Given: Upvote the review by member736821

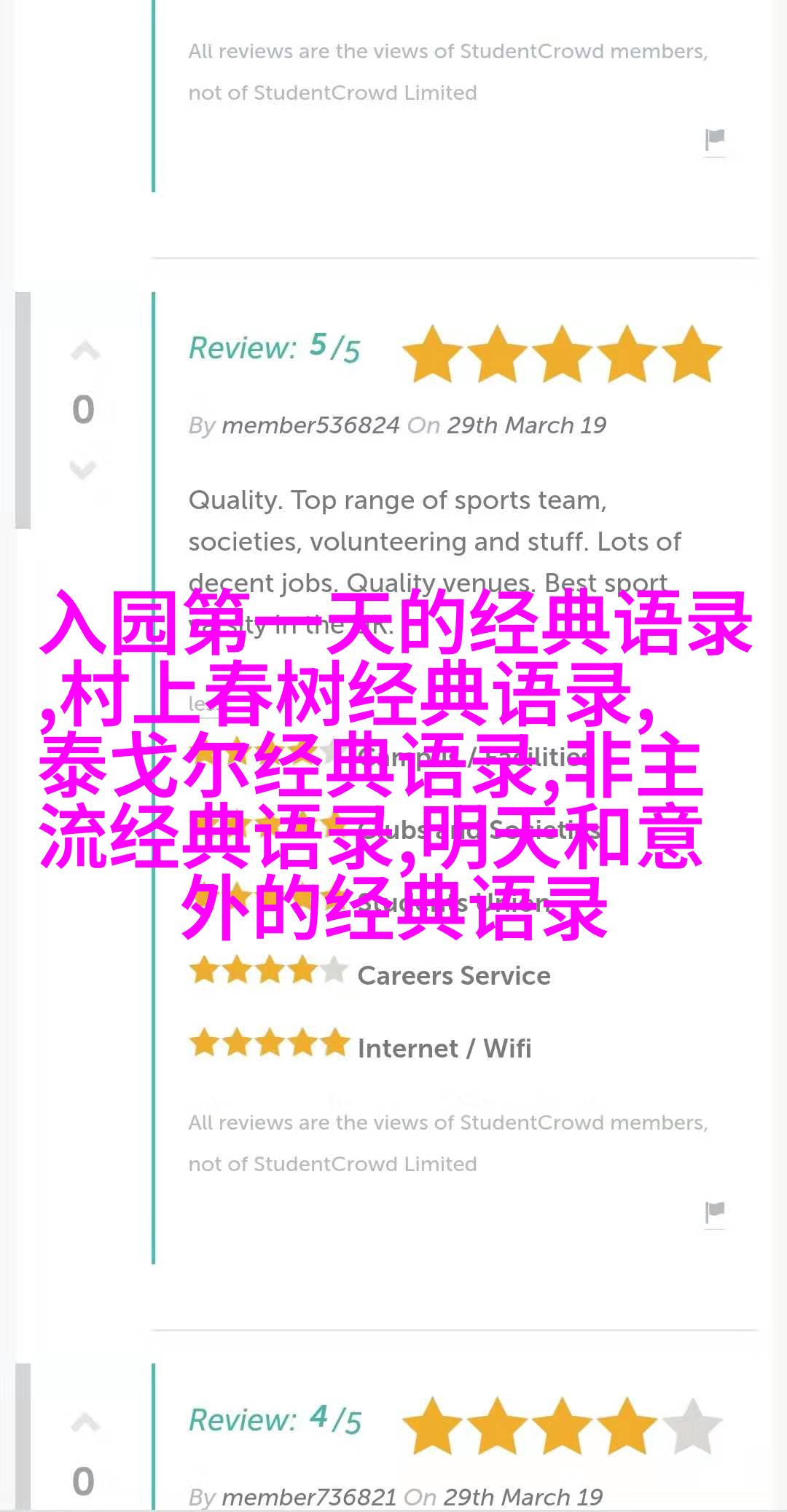Looking at the screenshot, I should pyautogui.click(x=85, y=1423).
